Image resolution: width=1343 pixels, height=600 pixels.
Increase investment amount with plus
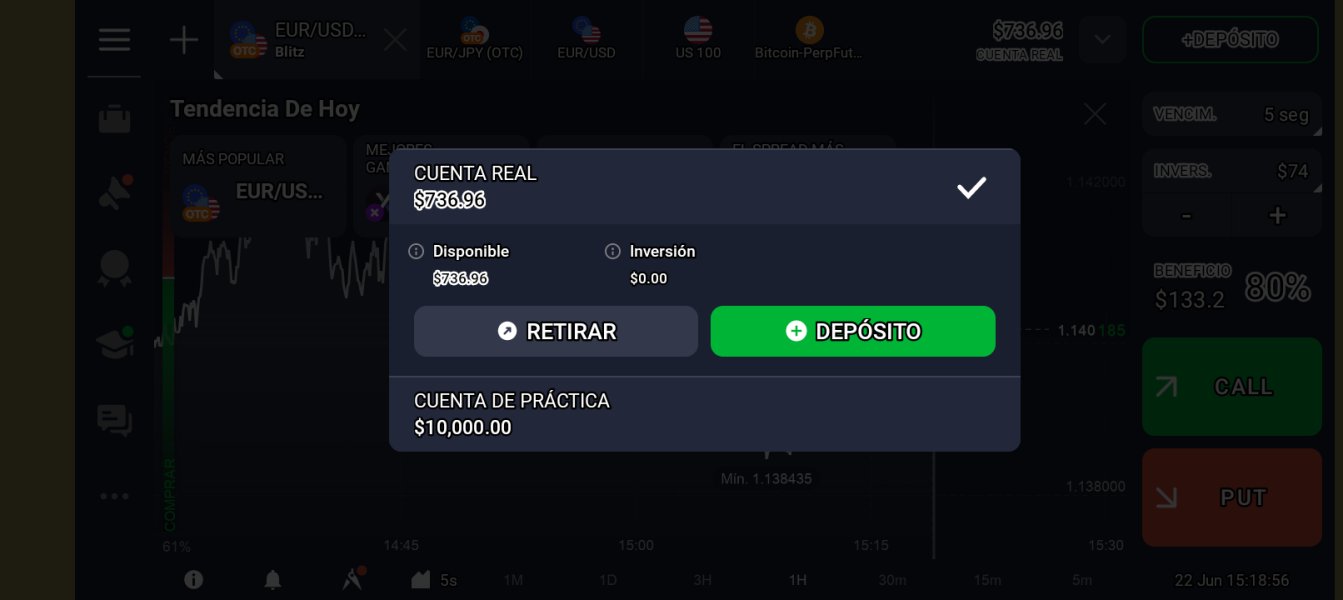pyautogui.click(x=1277, y=215)
